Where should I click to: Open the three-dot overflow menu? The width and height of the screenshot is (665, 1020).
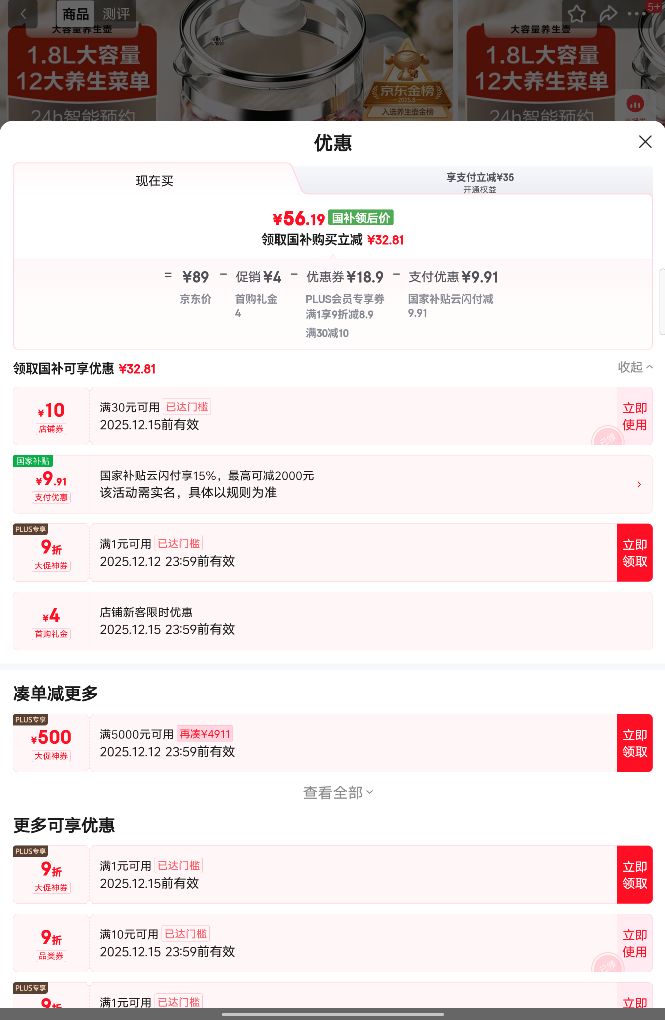637,14
